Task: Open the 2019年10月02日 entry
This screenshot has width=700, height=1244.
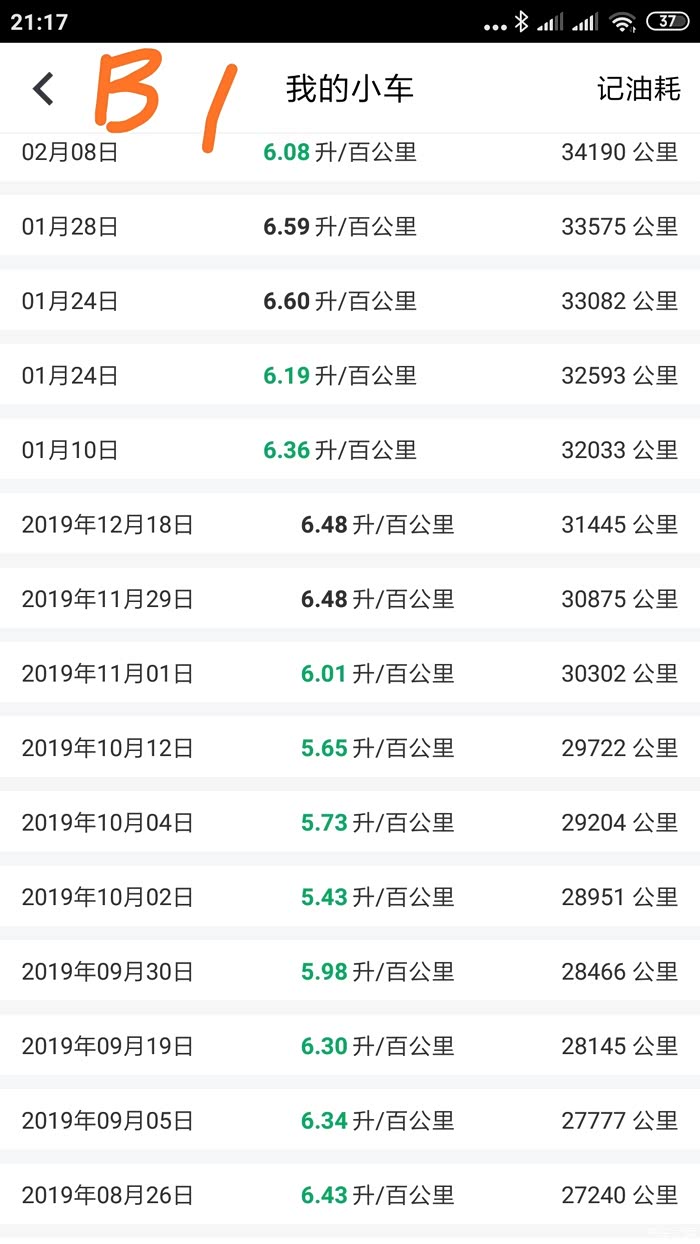Action: [x=350, y=897]
